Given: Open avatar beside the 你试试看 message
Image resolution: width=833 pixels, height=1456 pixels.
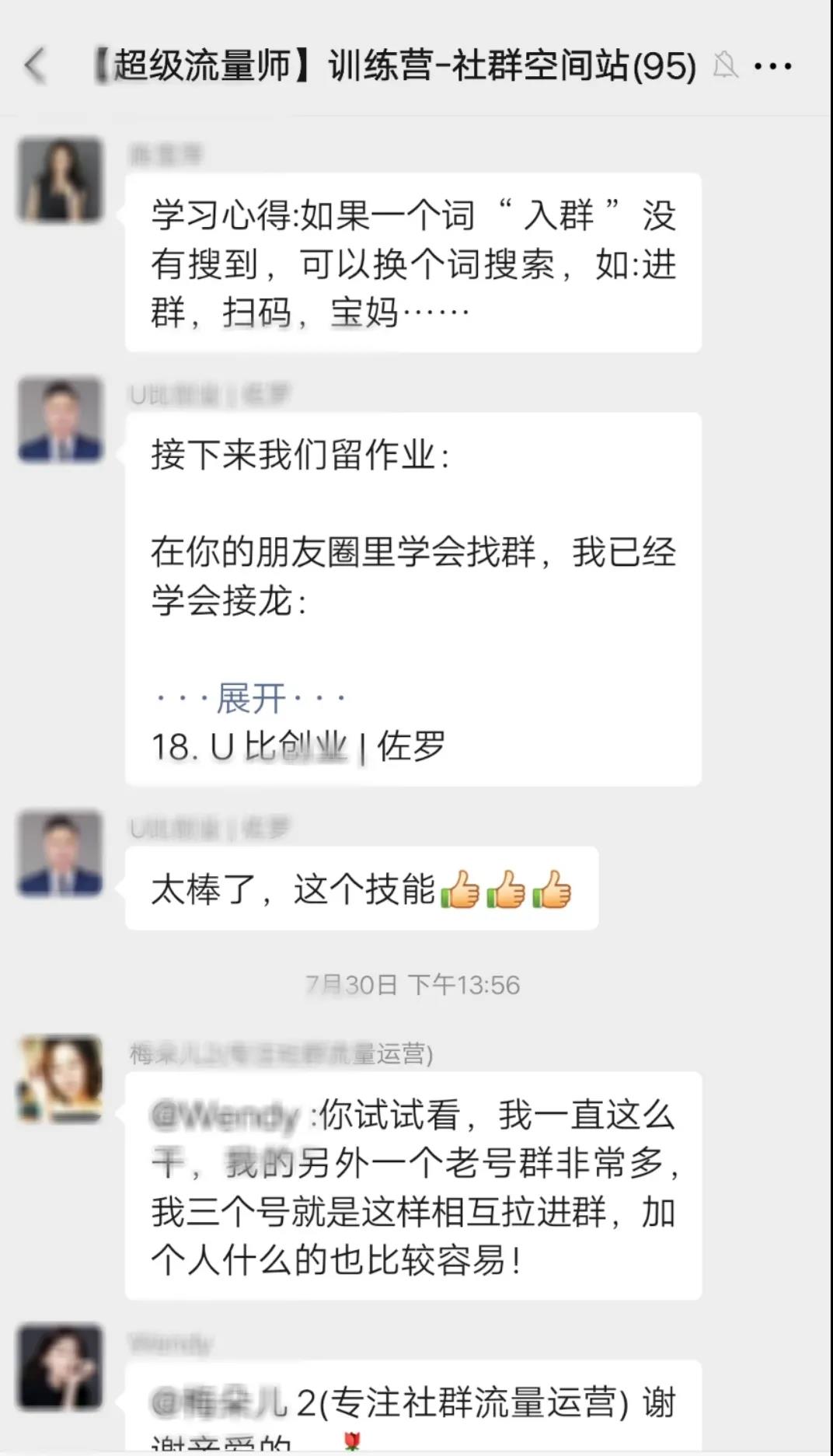Looking at the screenshot, I should point(61,1078).
